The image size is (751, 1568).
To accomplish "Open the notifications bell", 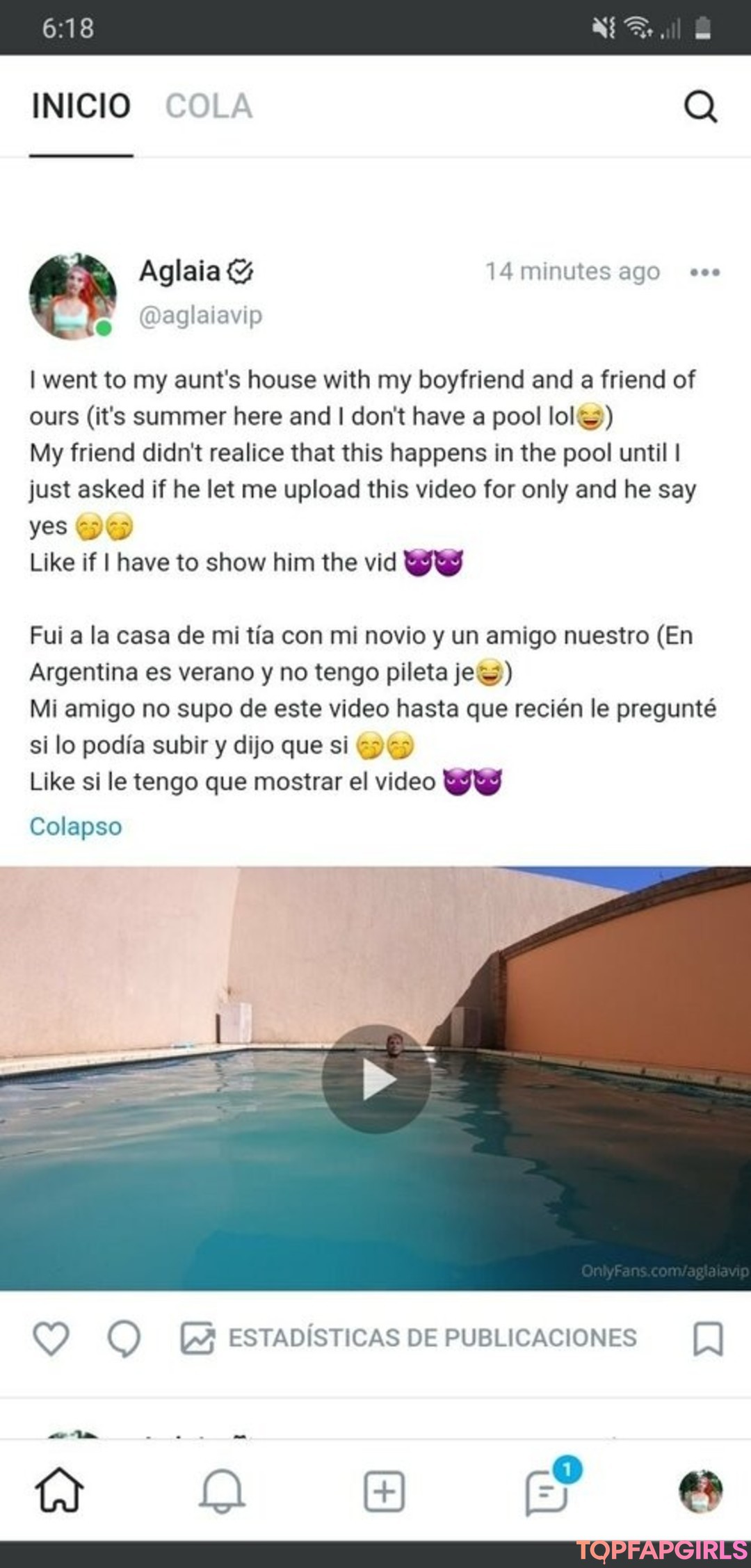I will (x=222, y=1491).
